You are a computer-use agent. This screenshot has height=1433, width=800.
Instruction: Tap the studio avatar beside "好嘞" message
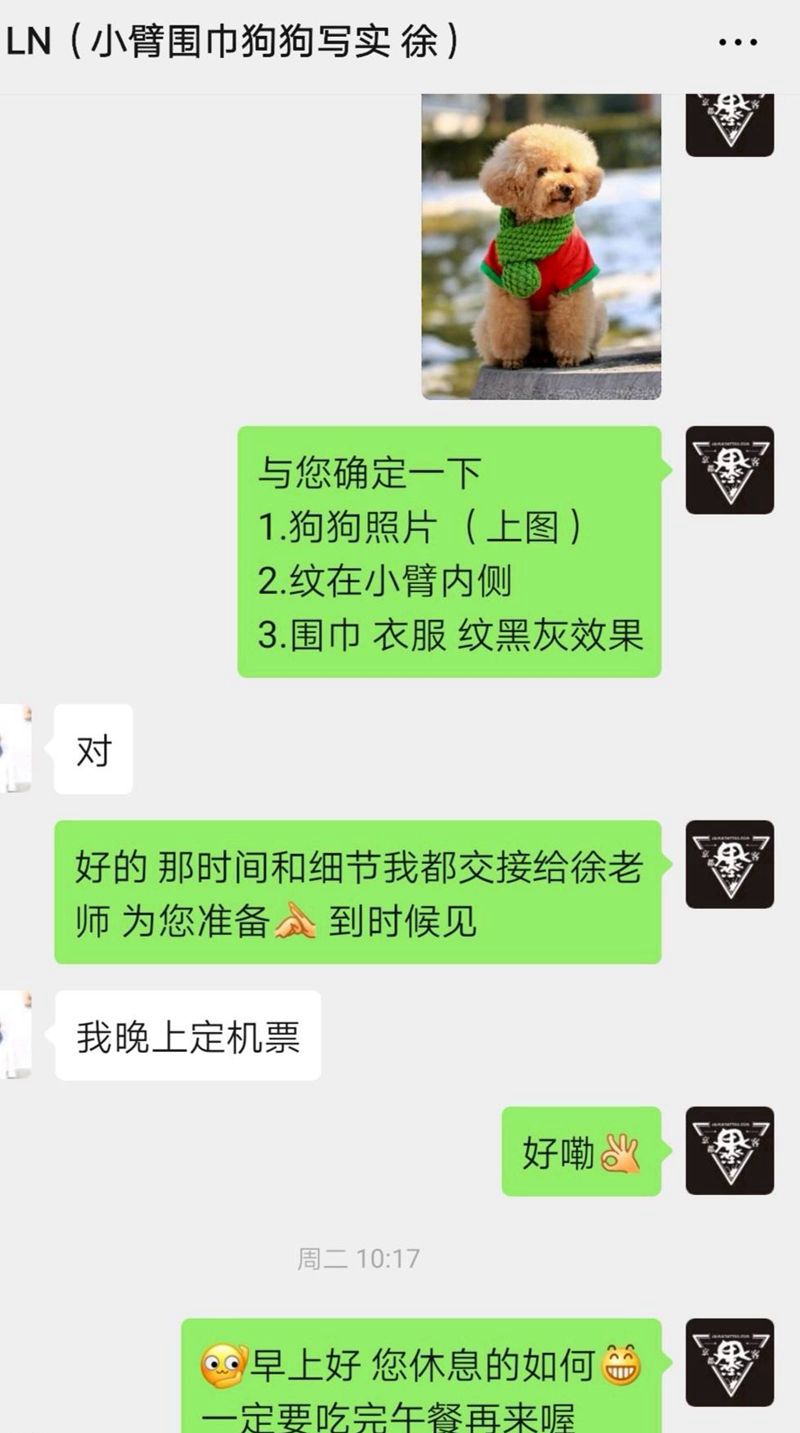point(729,1150)
